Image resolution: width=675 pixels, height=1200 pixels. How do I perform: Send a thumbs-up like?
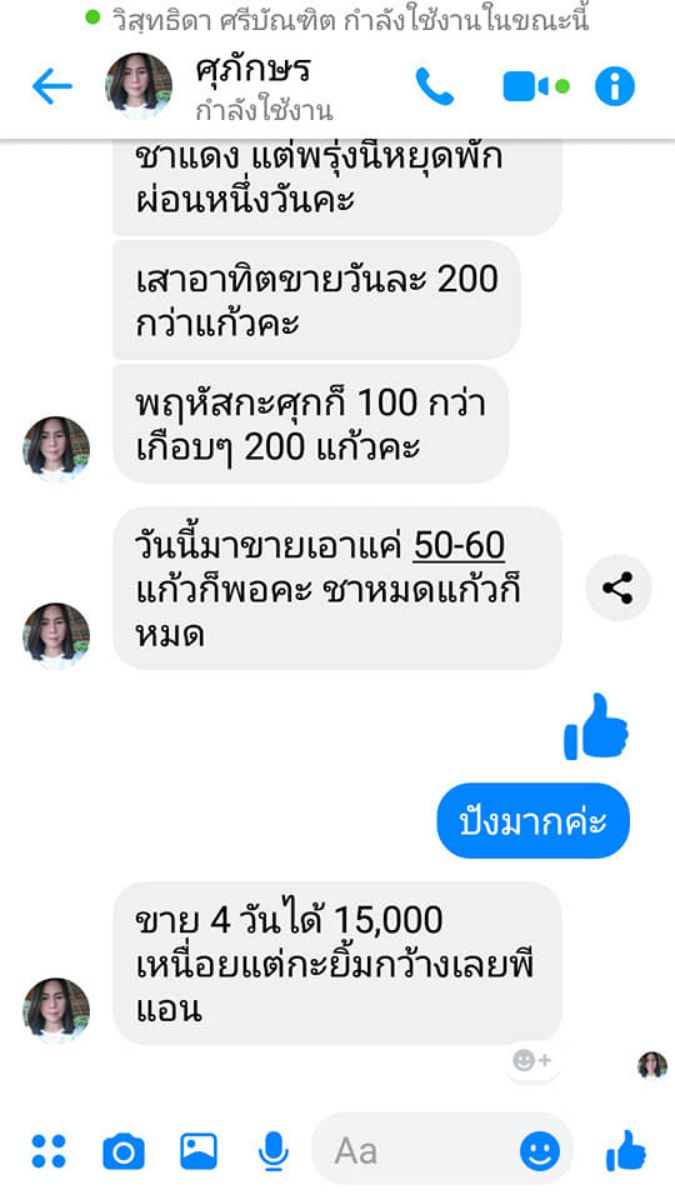[x=626, y=1151]
